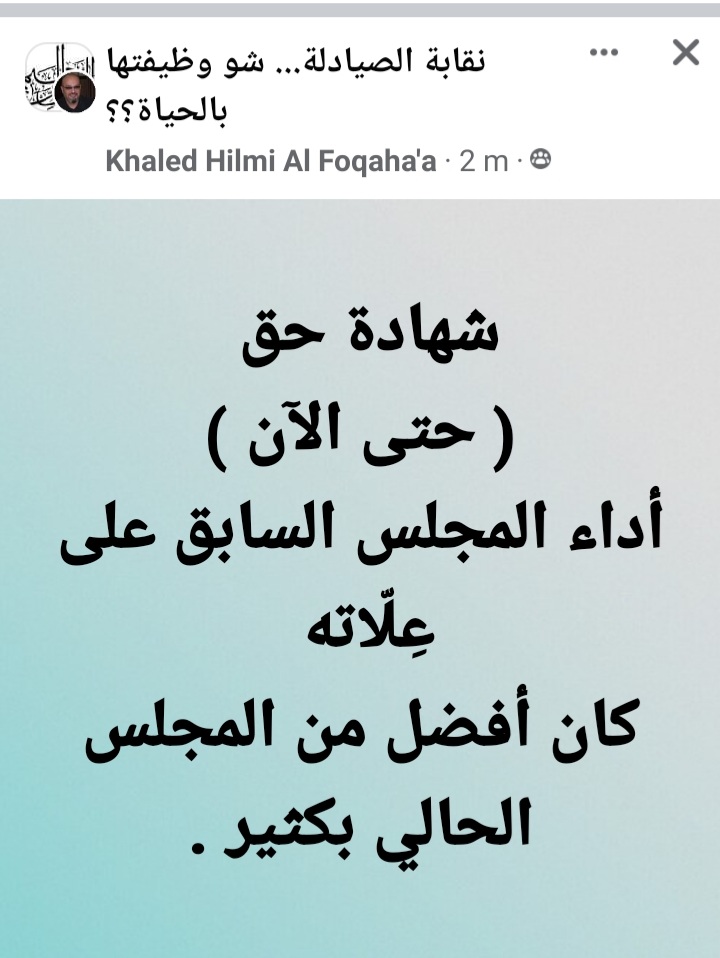Open the three-dot post options menu
Screen dimensions: 720x958
pyautogui.click(x=604, y=53)
